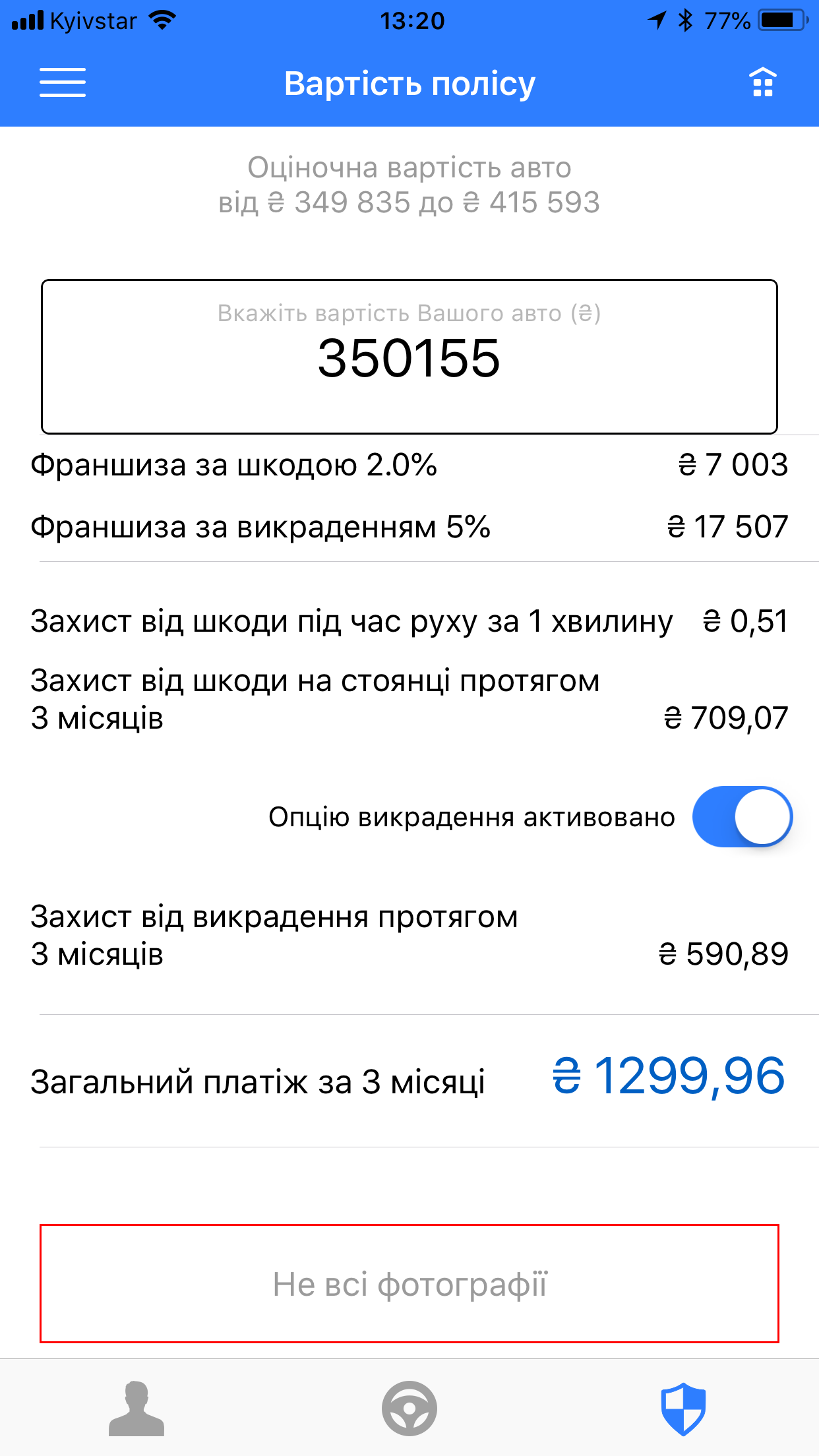Disable the theft option switch
Image resolution: width=819 pixels, height=1456 pixels.
(742, 816)
